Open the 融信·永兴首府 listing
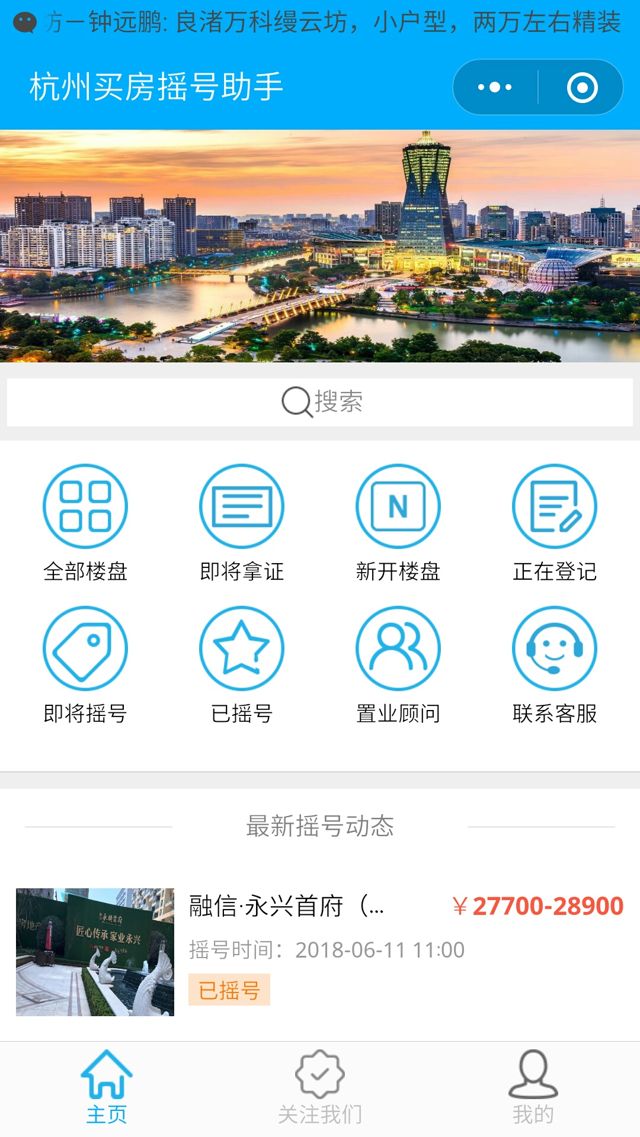 tap(320, 948)
